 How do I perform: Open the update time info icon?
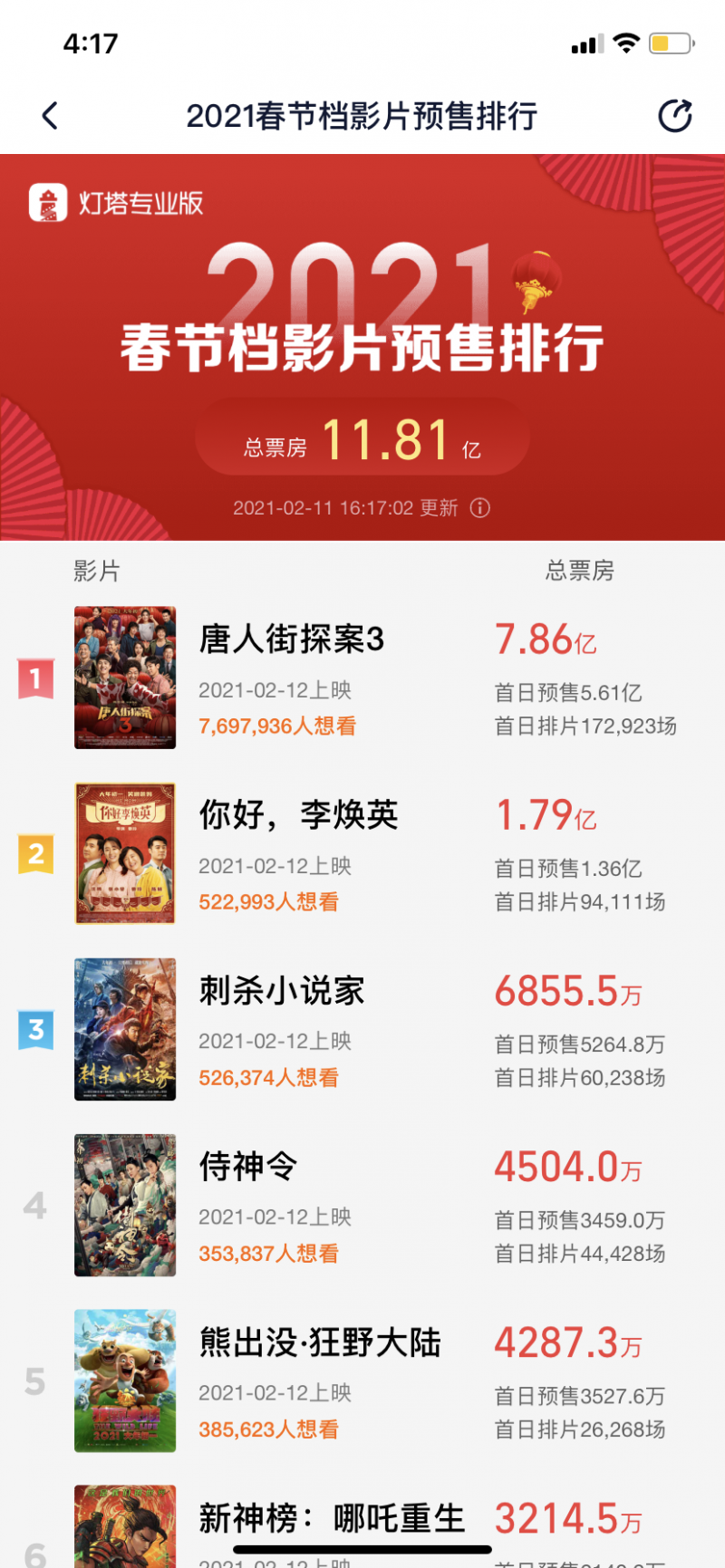480,508
